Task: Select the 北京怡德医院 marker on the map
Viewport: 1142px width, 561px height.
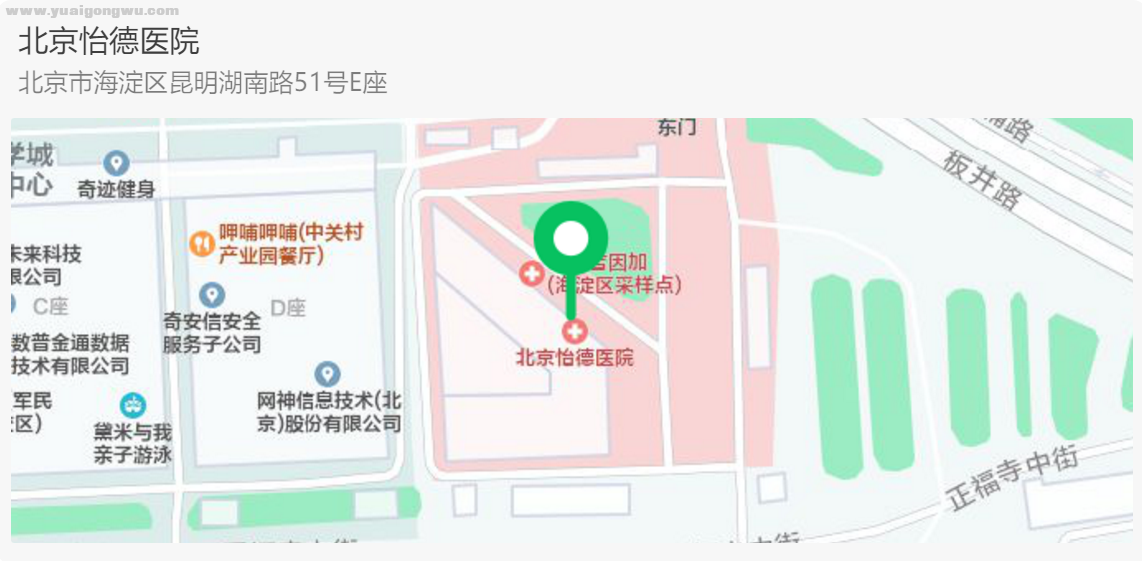Action: click(575, 332)
